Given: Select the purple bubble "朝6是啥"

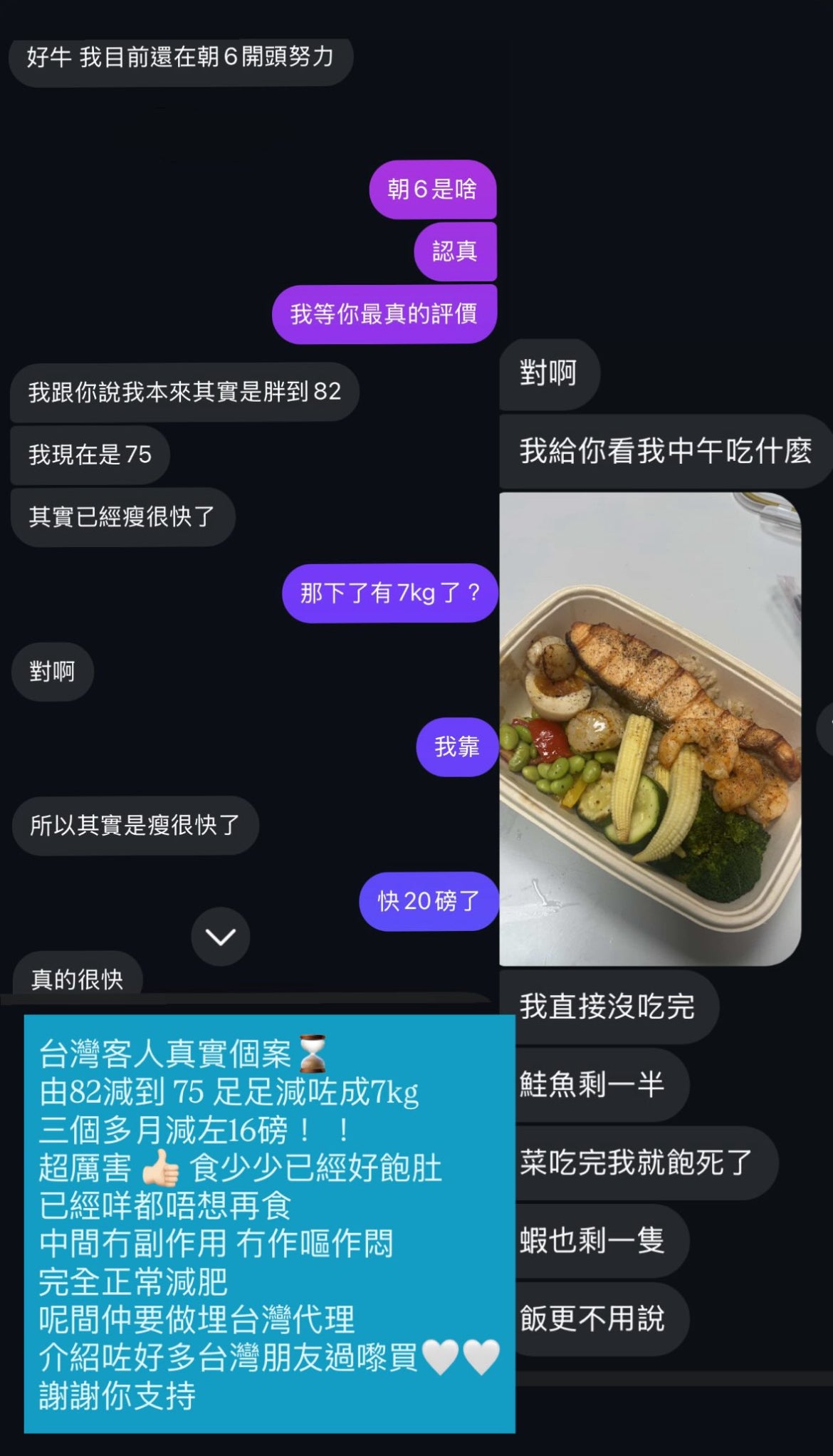Looking at the screenshot, I should click(x=432, y=189).
